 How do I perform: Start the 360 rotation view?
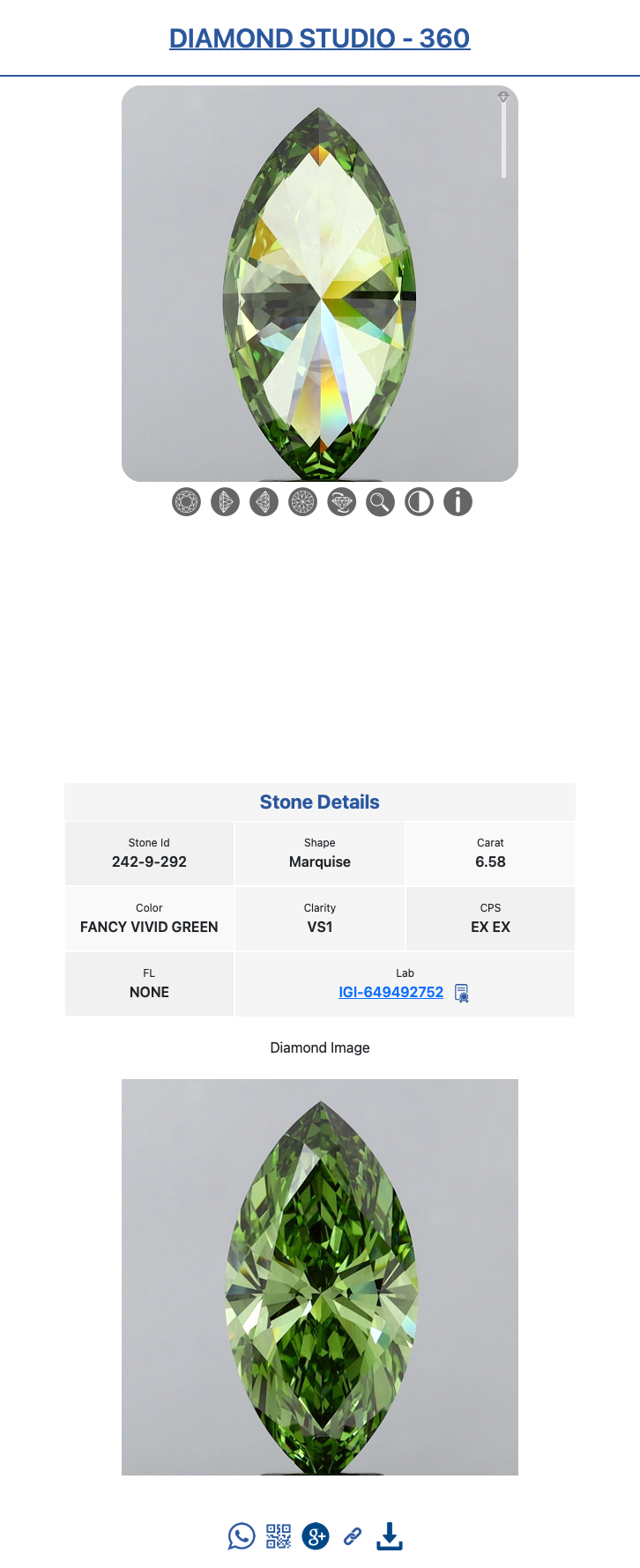click(341, 502)
